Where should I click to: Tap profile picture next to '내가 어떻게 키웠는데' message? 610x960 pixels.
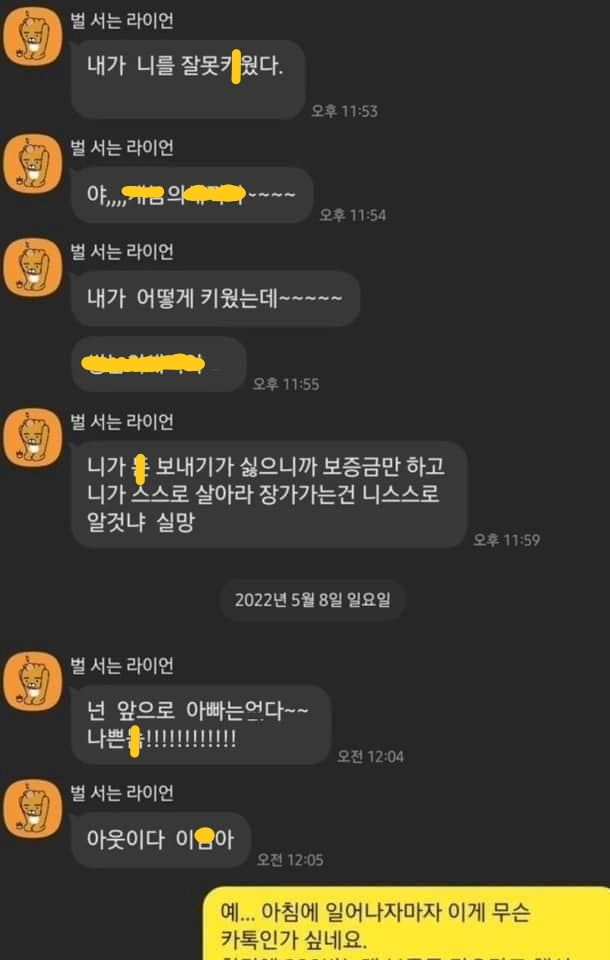[32, 266]
